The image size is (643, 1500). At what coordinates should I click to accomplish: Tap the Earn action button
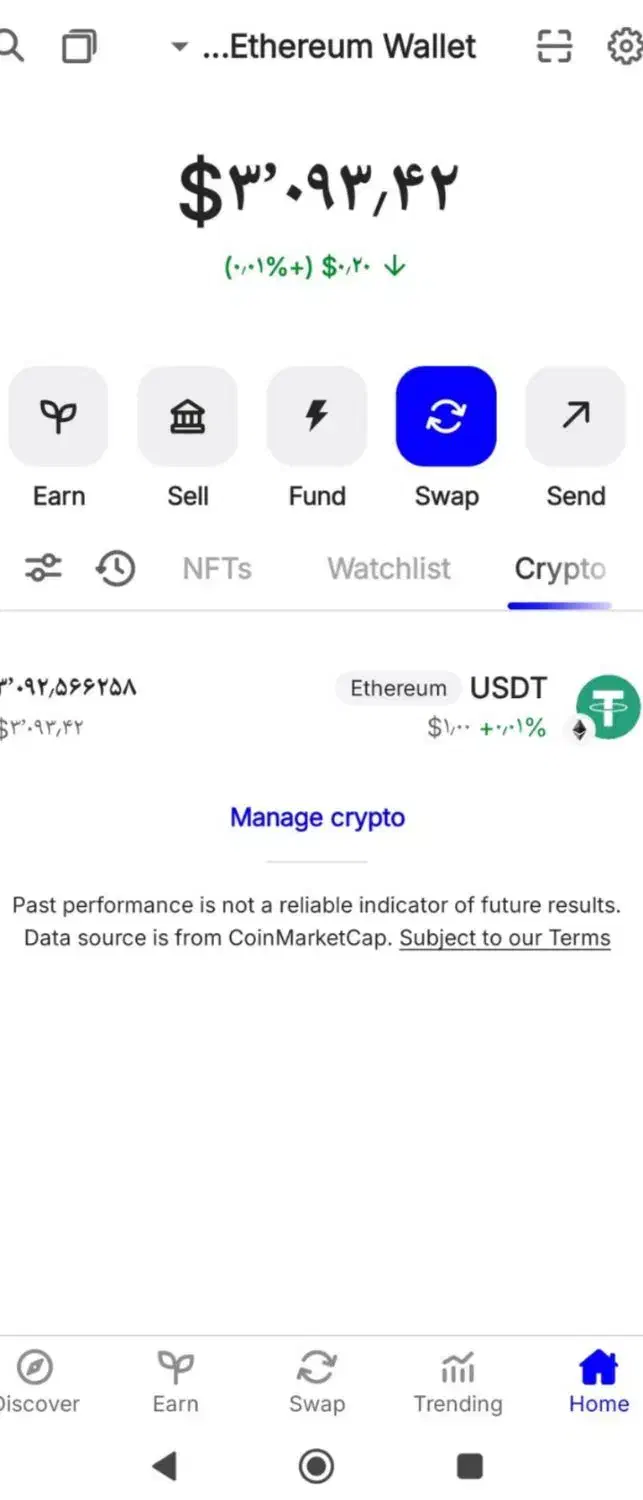point(59,416)
